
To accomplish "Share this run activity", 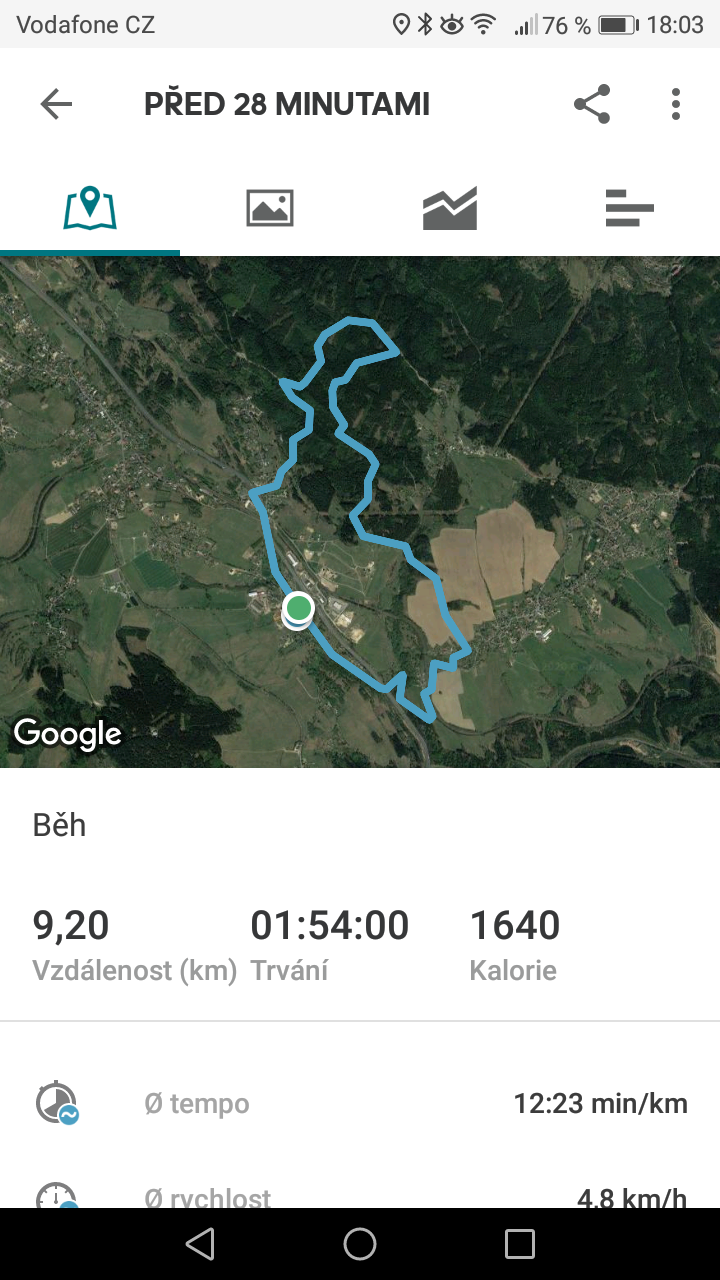I will 592,104.
